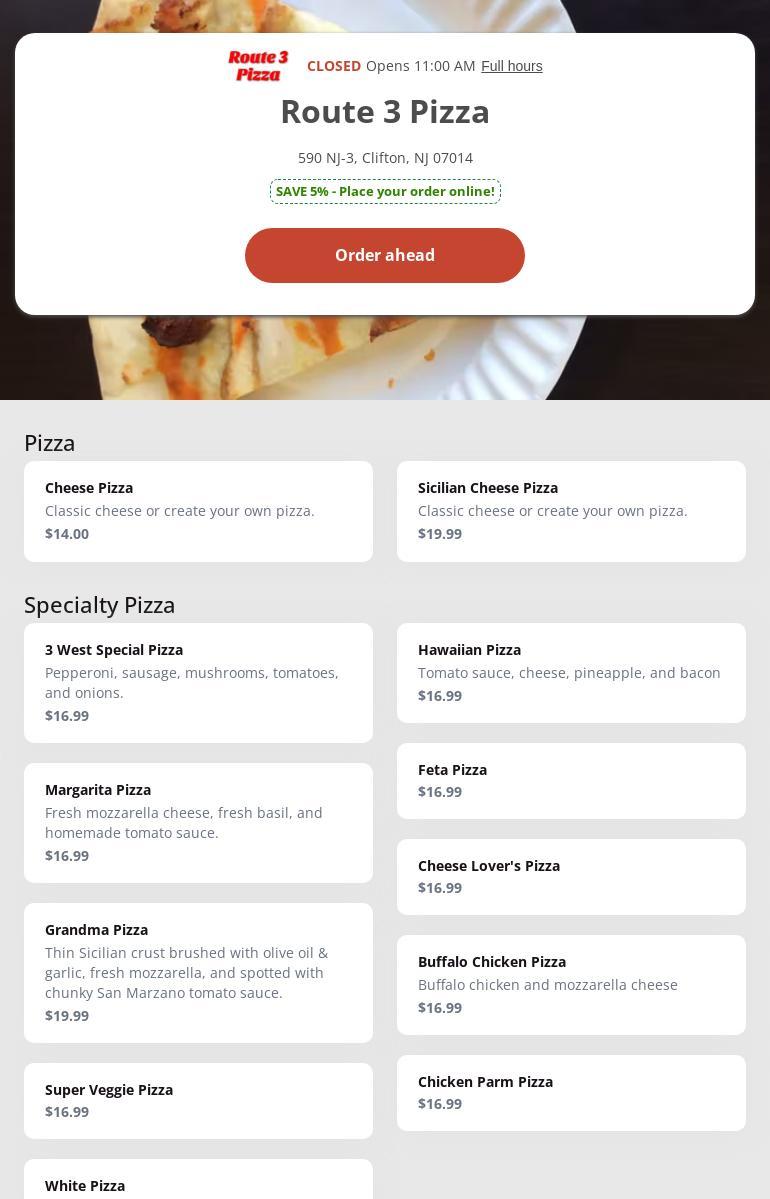The width and height of the screenshot is (770, 1199).
Task: Open the White Pizza card
Action: point(198,1185)
